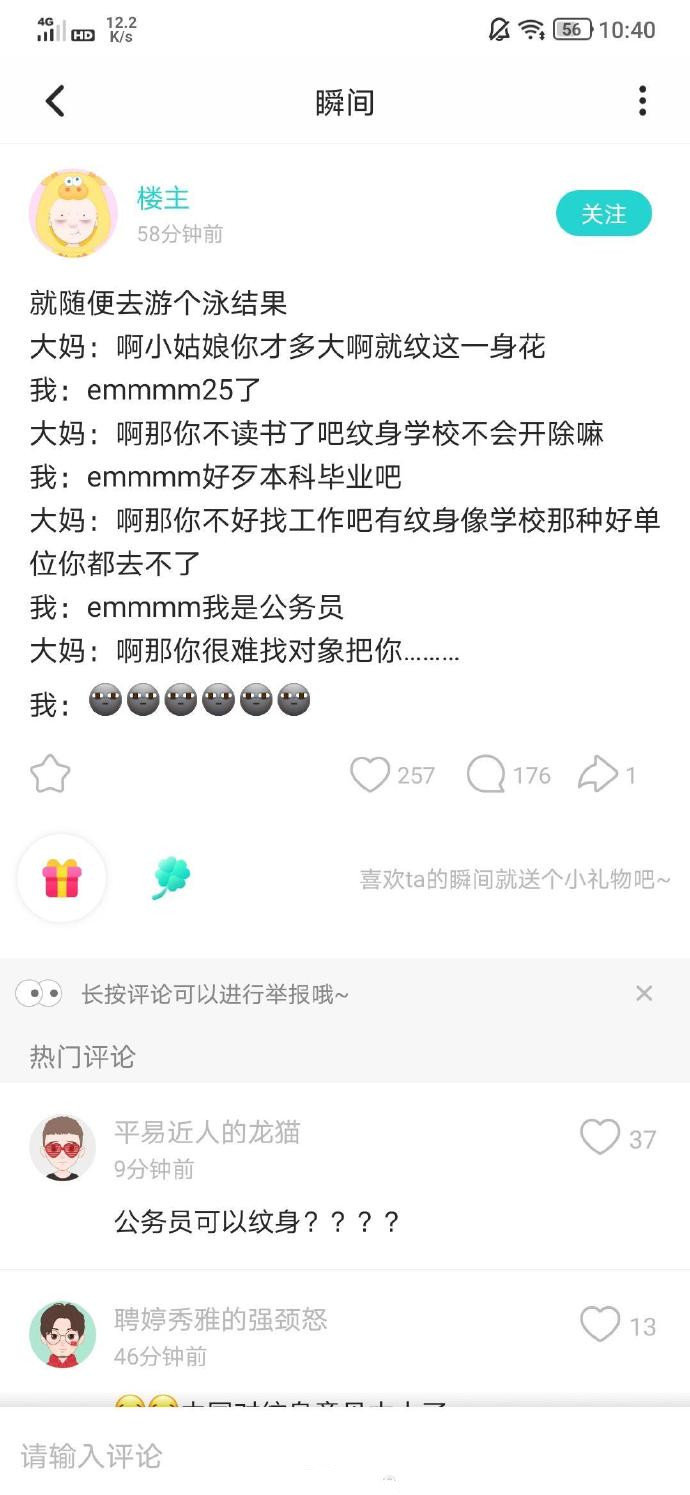Like 平易近人的龙猫's comment
Image resolution: width=690 pixels, height=1495 pixels.
600,1138
